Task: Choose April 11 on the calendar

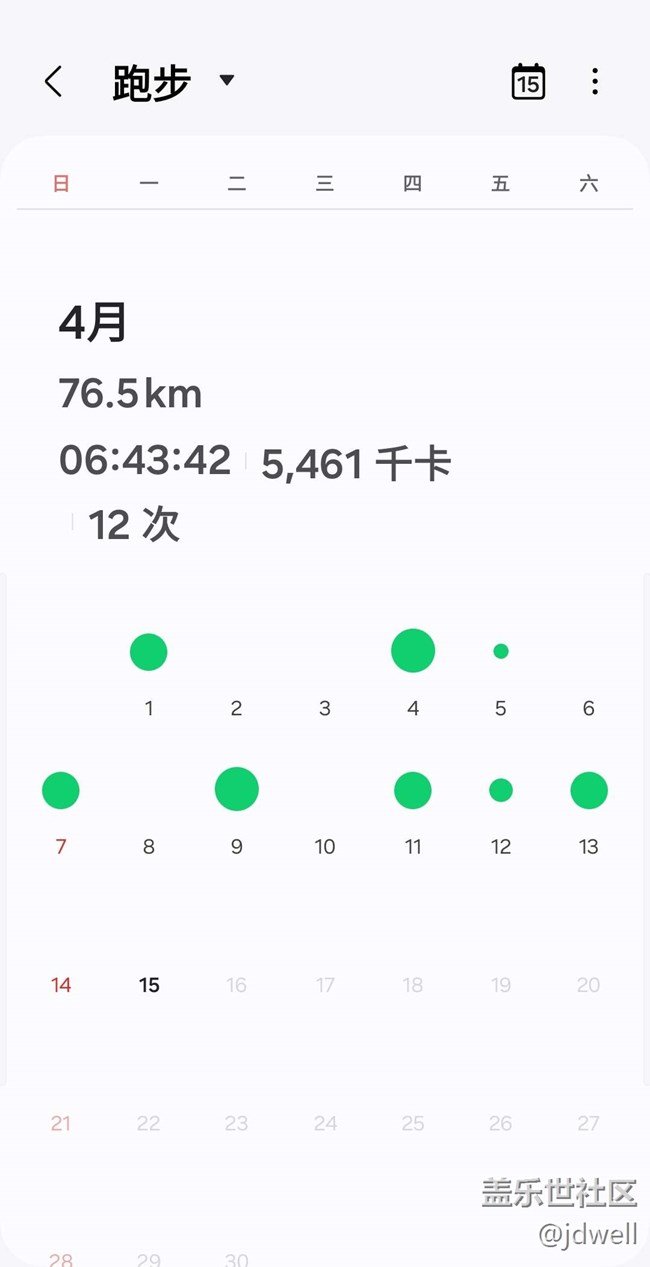Action: 413,811
